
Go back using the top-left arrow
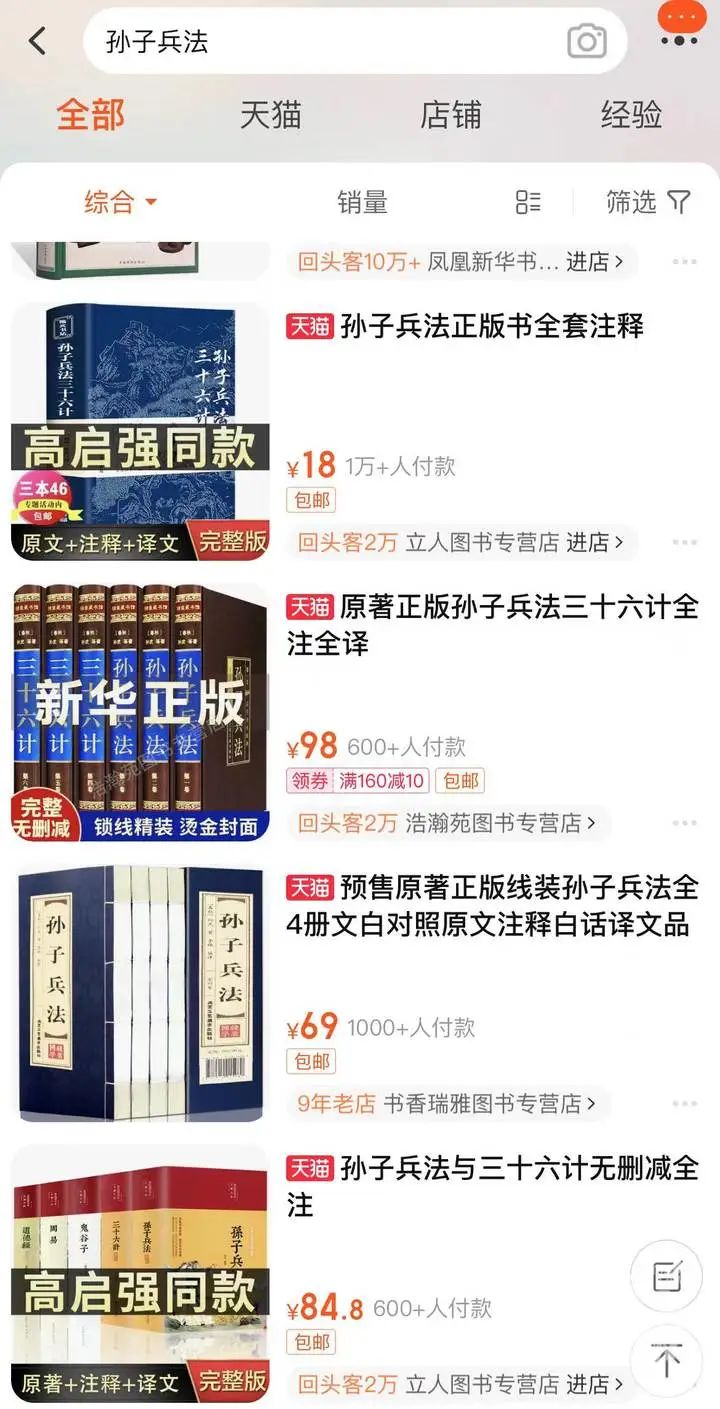(37, 41)
